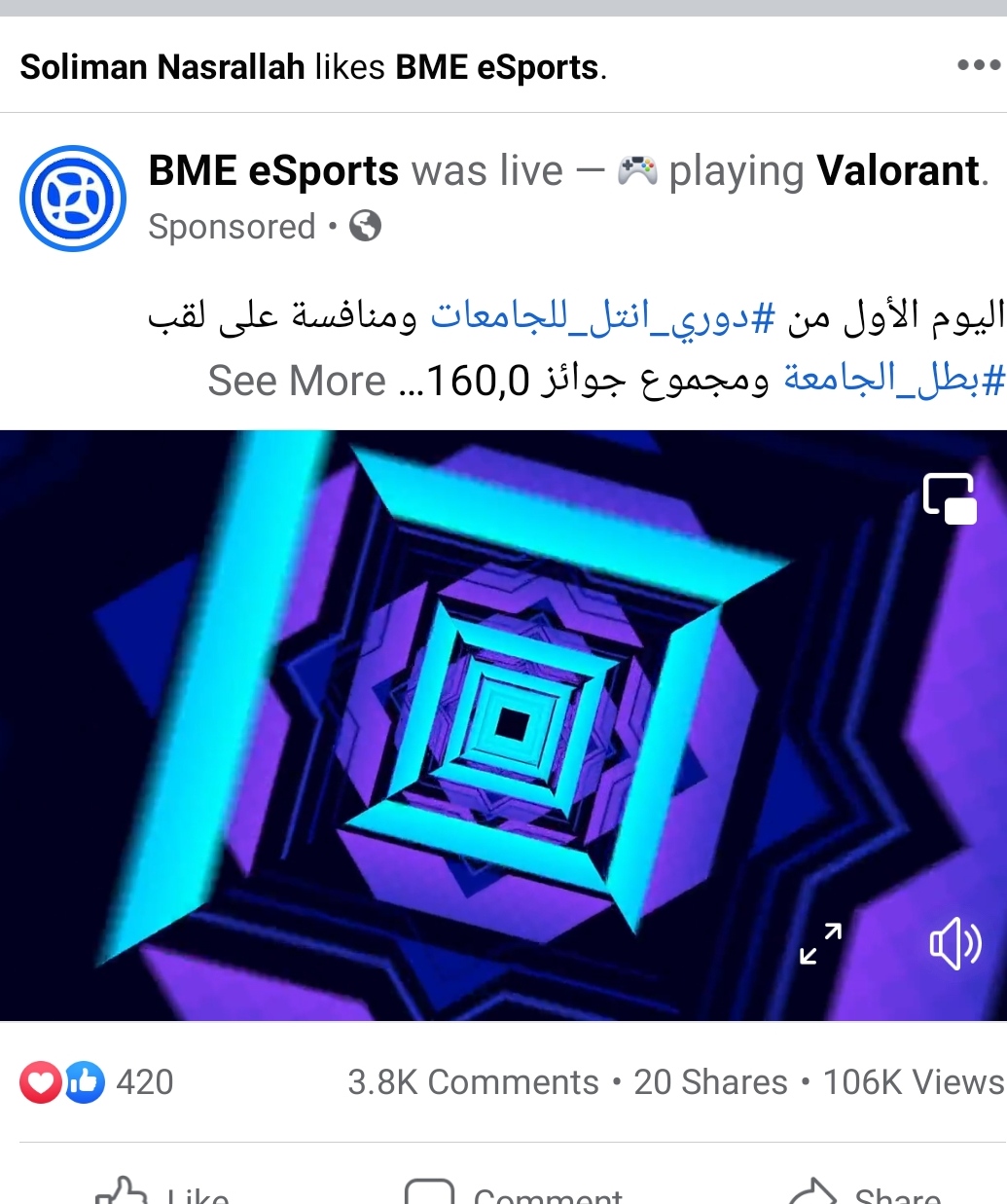View the 420 reactions list

point(97,1082)
